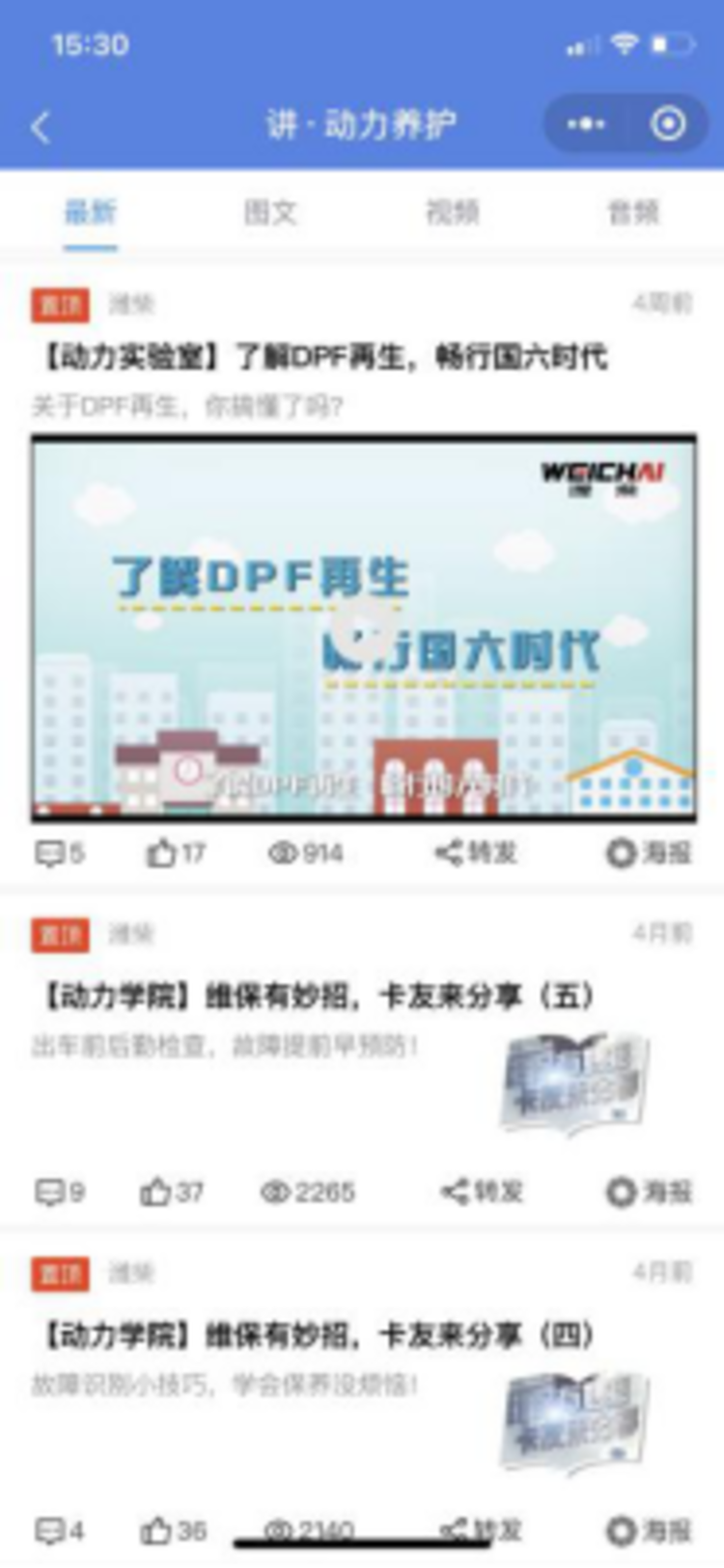Generate 海报 for the DPF再生 post
Screen dimensions: 724x1568
[648, 853]
